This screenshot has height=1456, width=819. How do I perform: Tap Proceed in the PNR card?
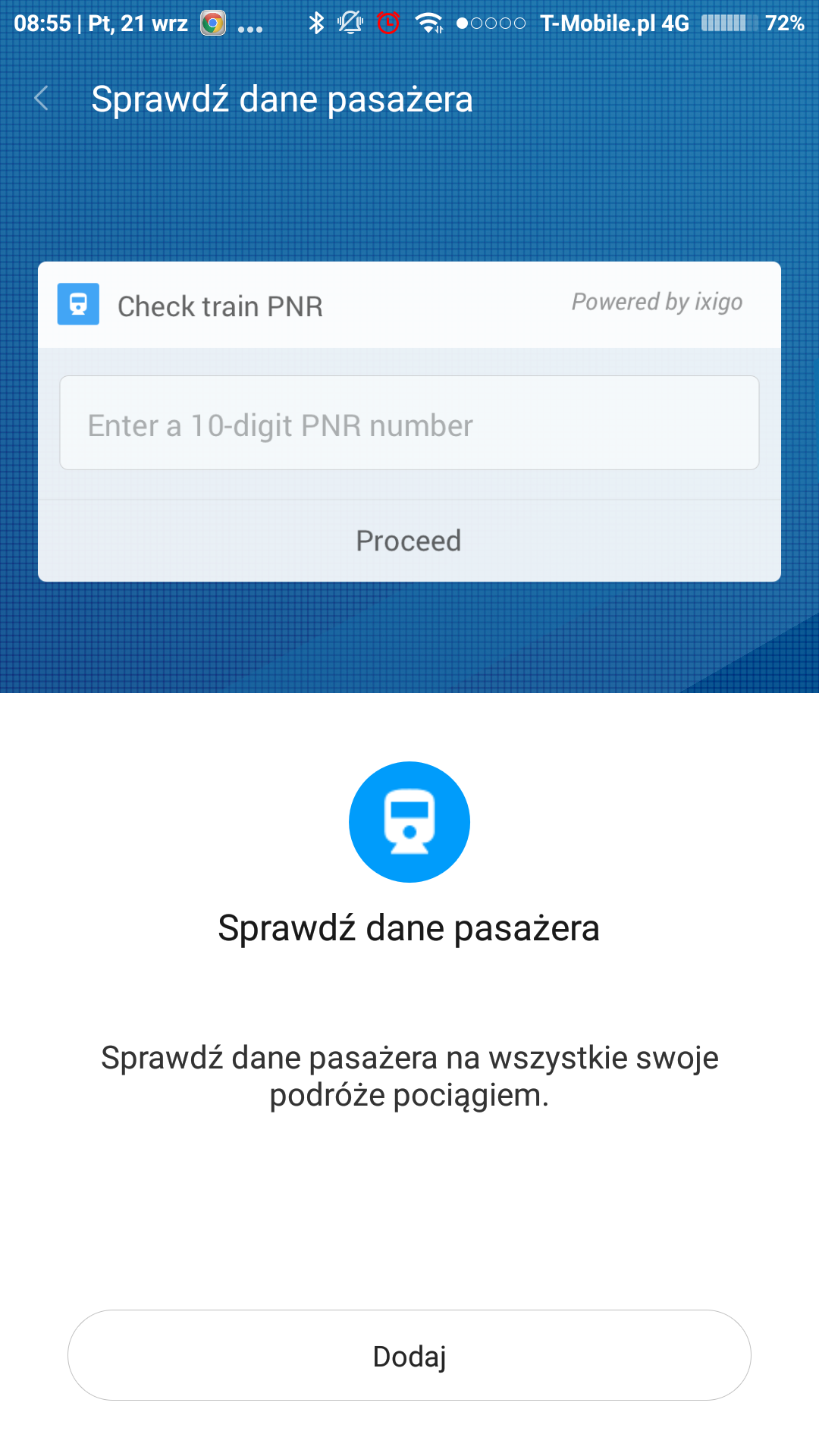pos(409,541)
